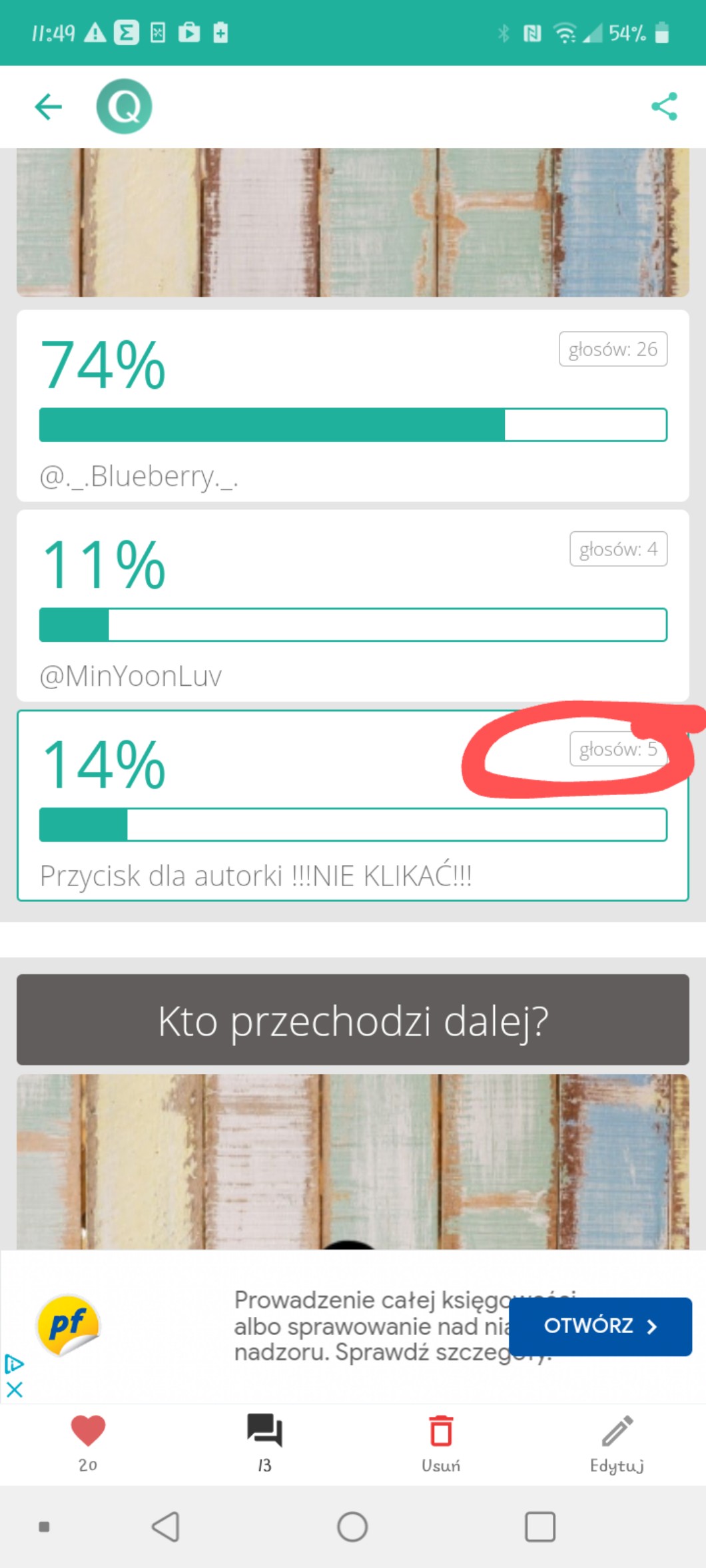Dismiss the ad with the X icon
This screenshot has width=706, height=1568.
click(15, 1390)
